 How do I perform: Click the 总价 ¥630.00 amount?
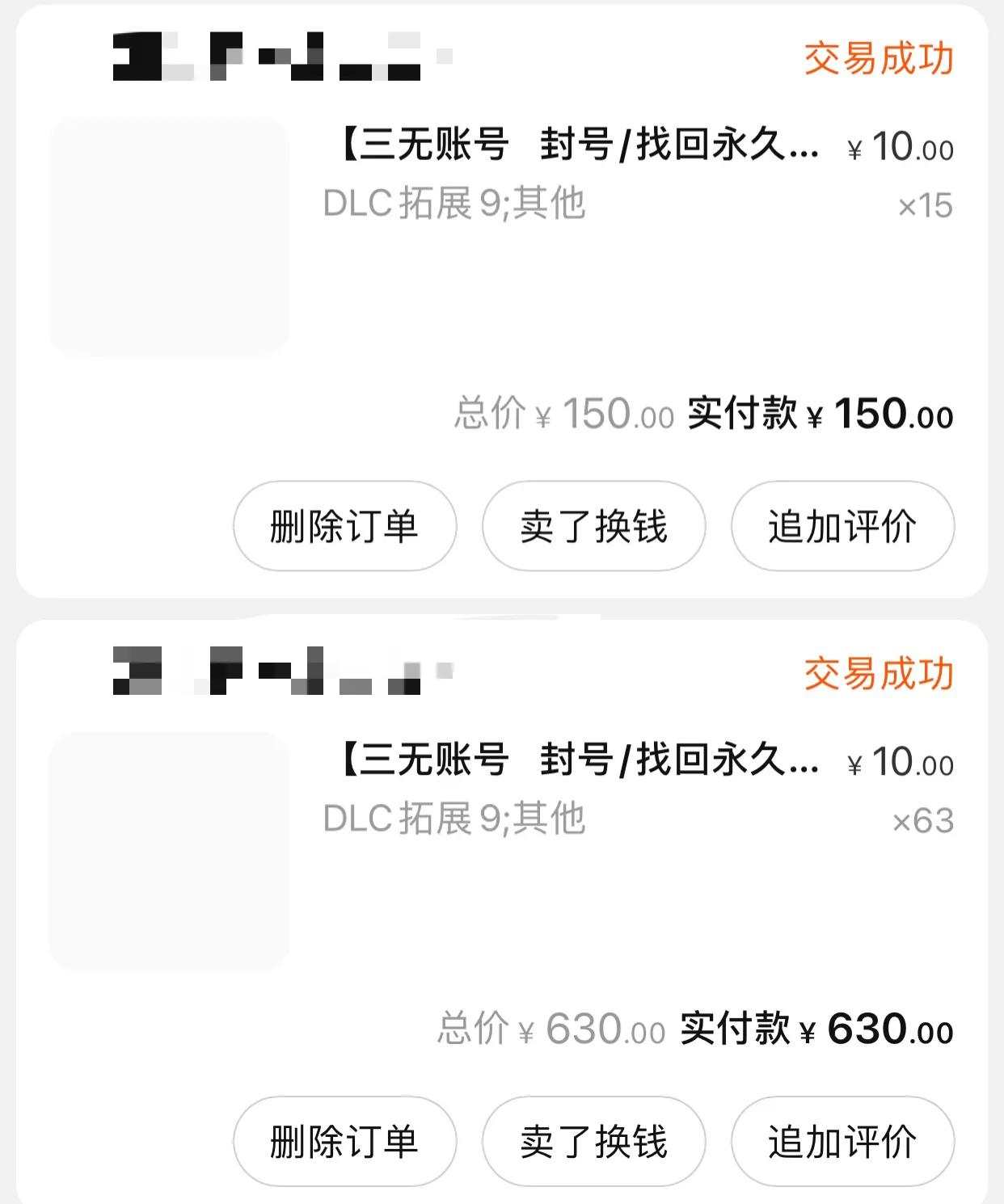coord(554,1031)
